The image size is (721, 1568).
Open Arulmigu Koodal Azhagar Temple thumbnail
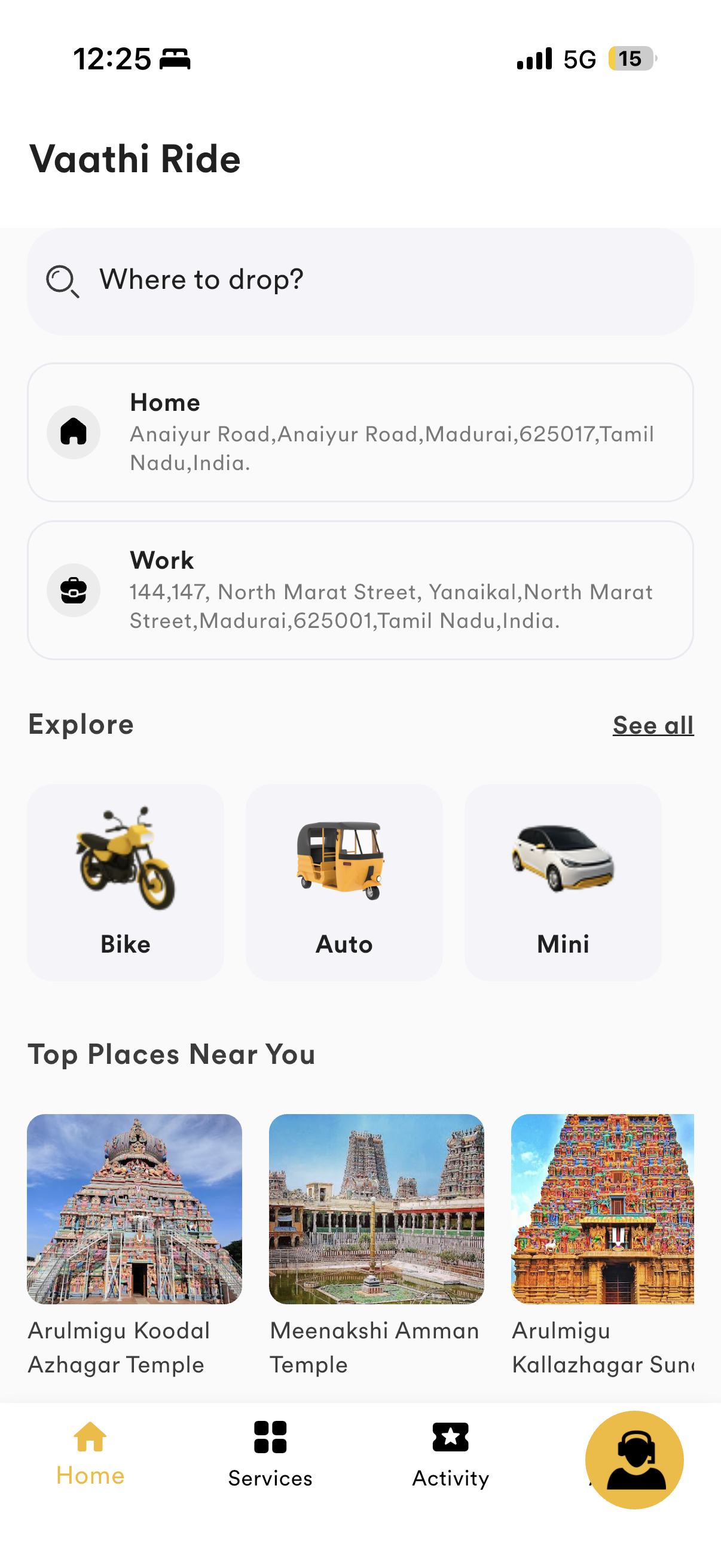tap(135, 1208)
